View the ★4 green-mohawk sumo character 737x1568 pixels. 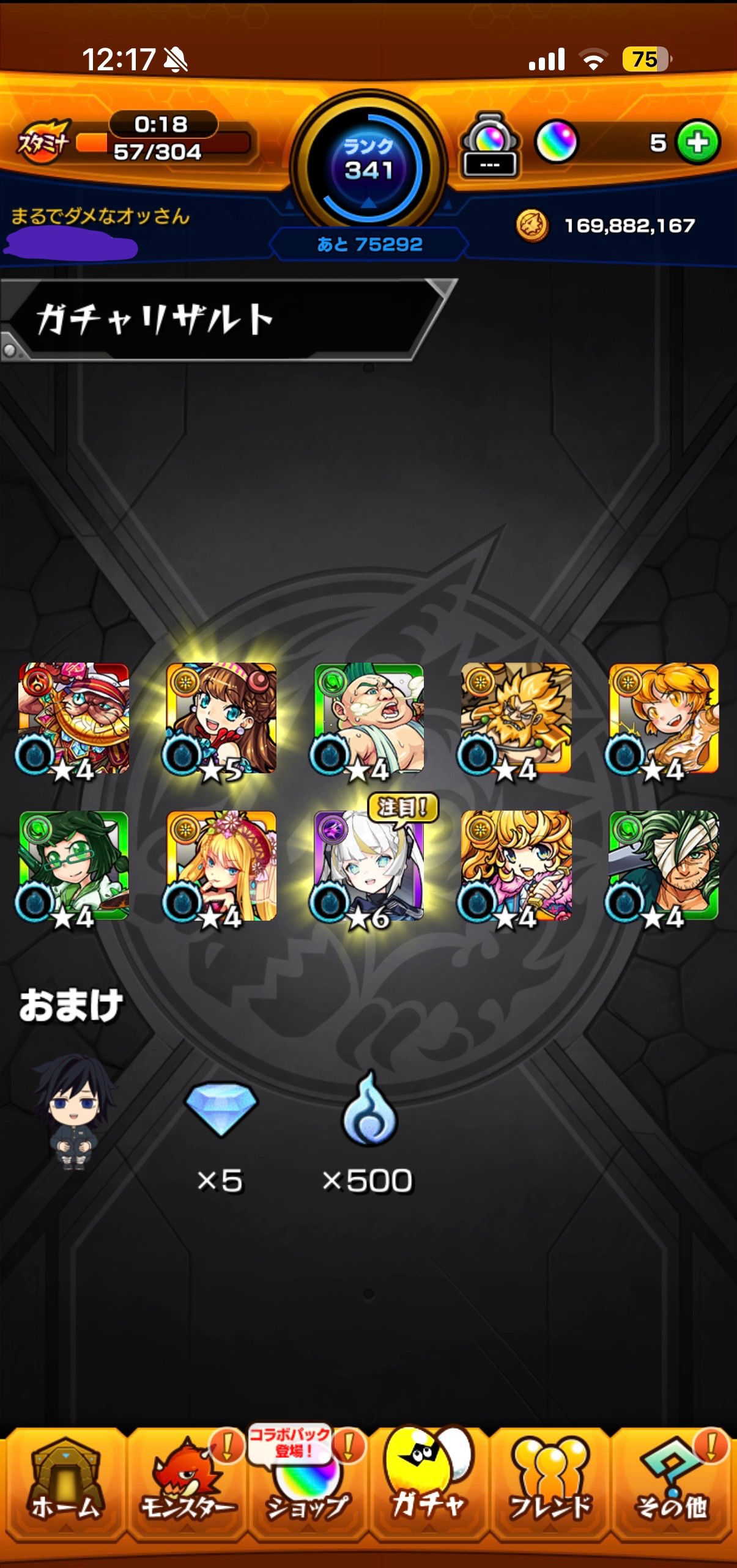pos(368,718)
